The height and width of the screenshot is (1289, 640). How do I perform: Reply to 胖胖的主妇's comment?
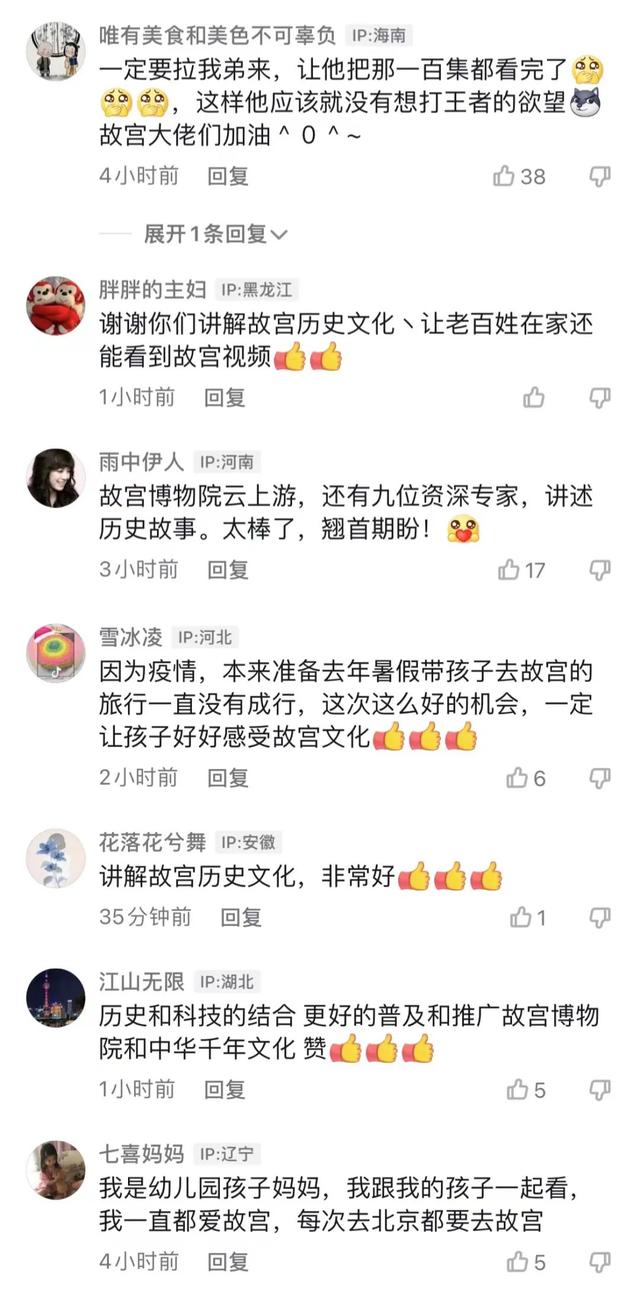[225, 397]
